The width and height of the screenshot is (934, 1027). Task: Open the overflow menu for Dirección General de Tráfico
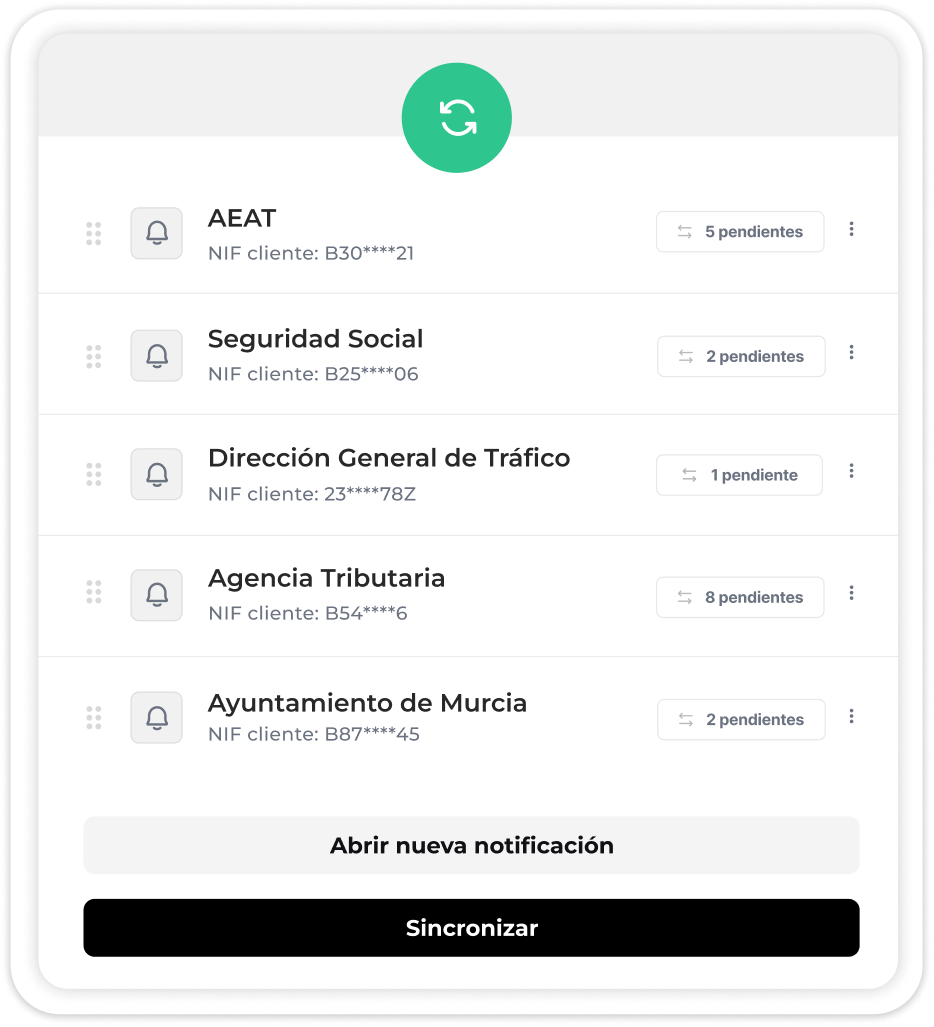[x=851, y=471]
